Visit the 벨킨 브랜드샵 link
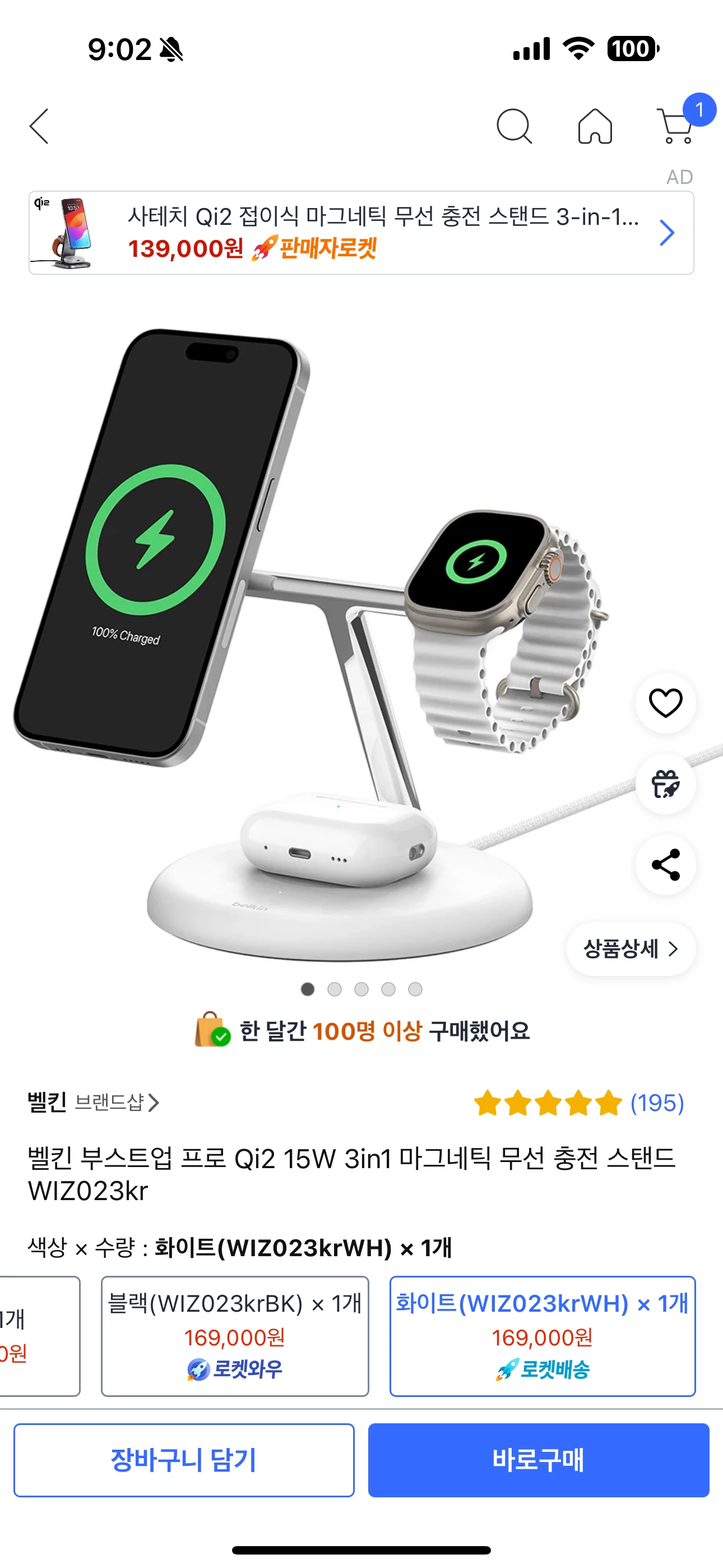This screenshot has width=723, height=1568. click(93, 1103)
